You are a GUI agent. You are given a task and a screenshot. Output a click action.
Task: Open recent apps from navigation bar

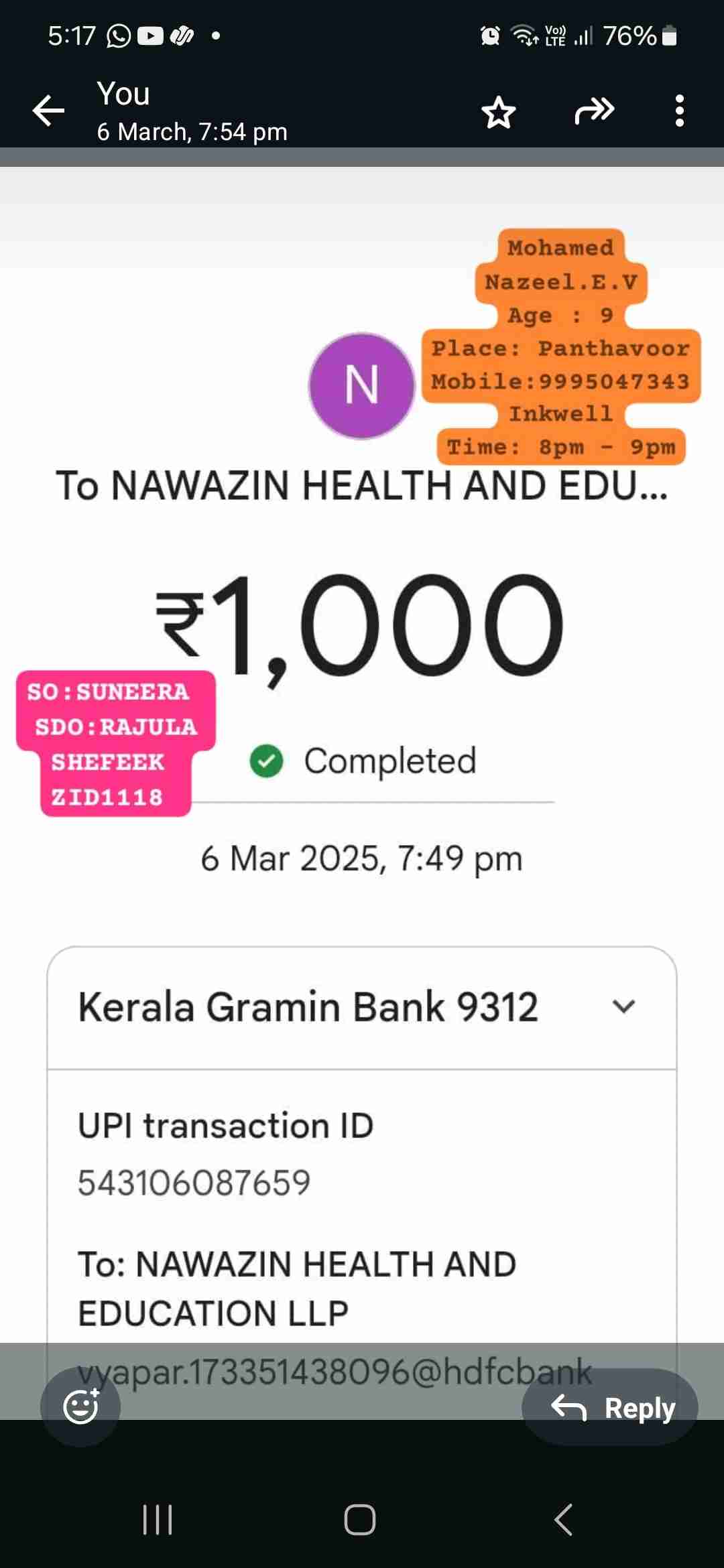158,1519
